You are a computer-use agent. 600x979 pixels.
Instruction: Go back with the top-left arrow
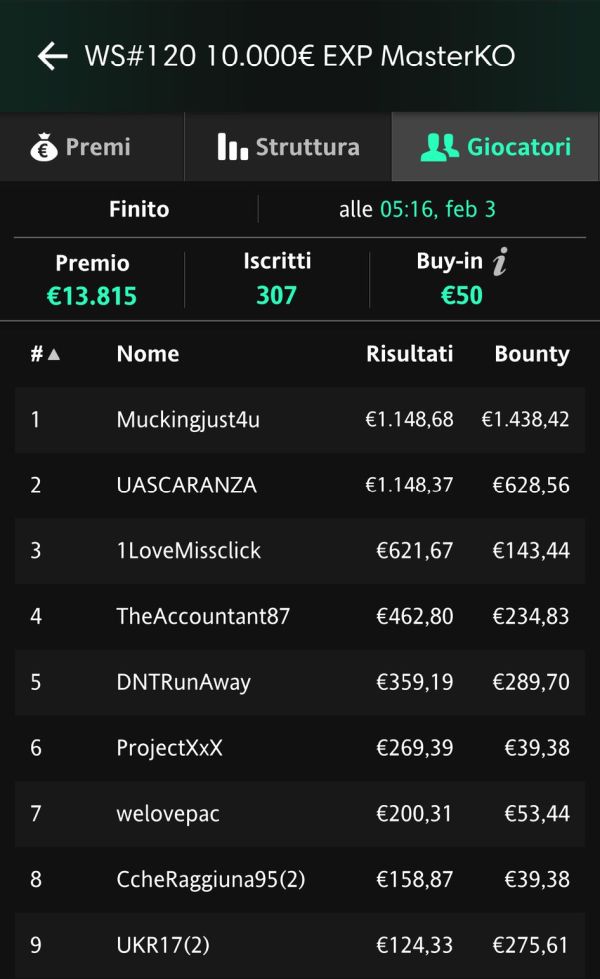click(x=52, y=56)
